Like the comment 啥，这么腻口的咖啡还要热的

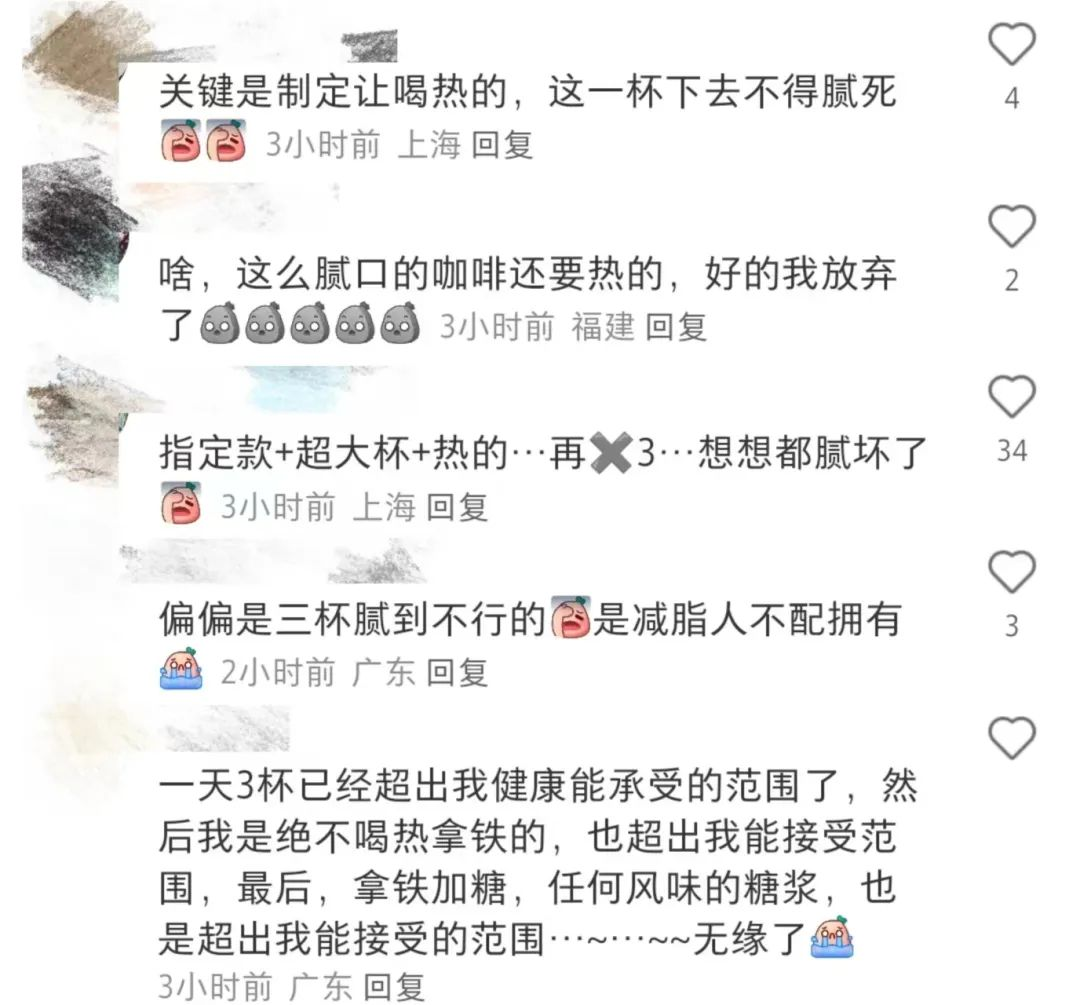point(1011,228)
